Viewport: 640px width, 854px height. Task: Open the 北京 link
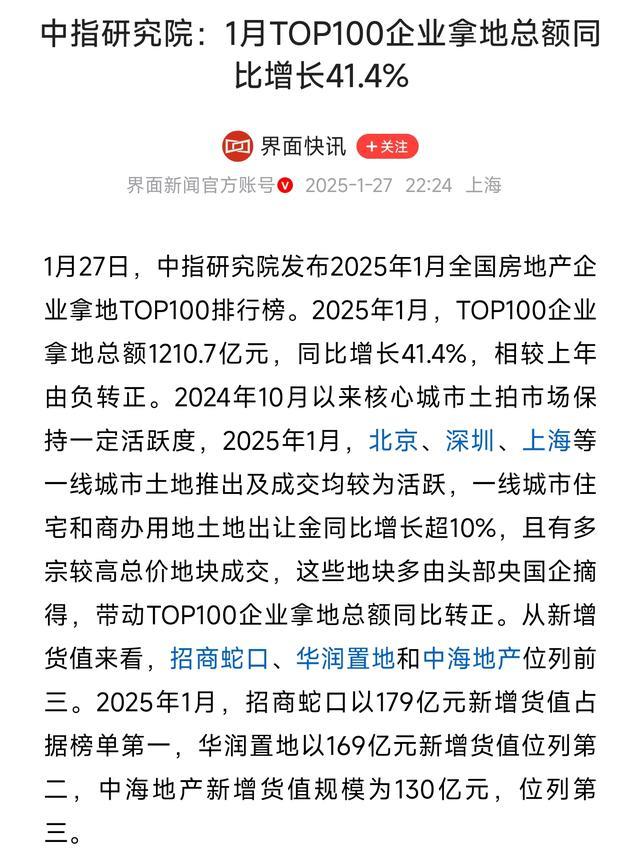(x=393, y=440)
